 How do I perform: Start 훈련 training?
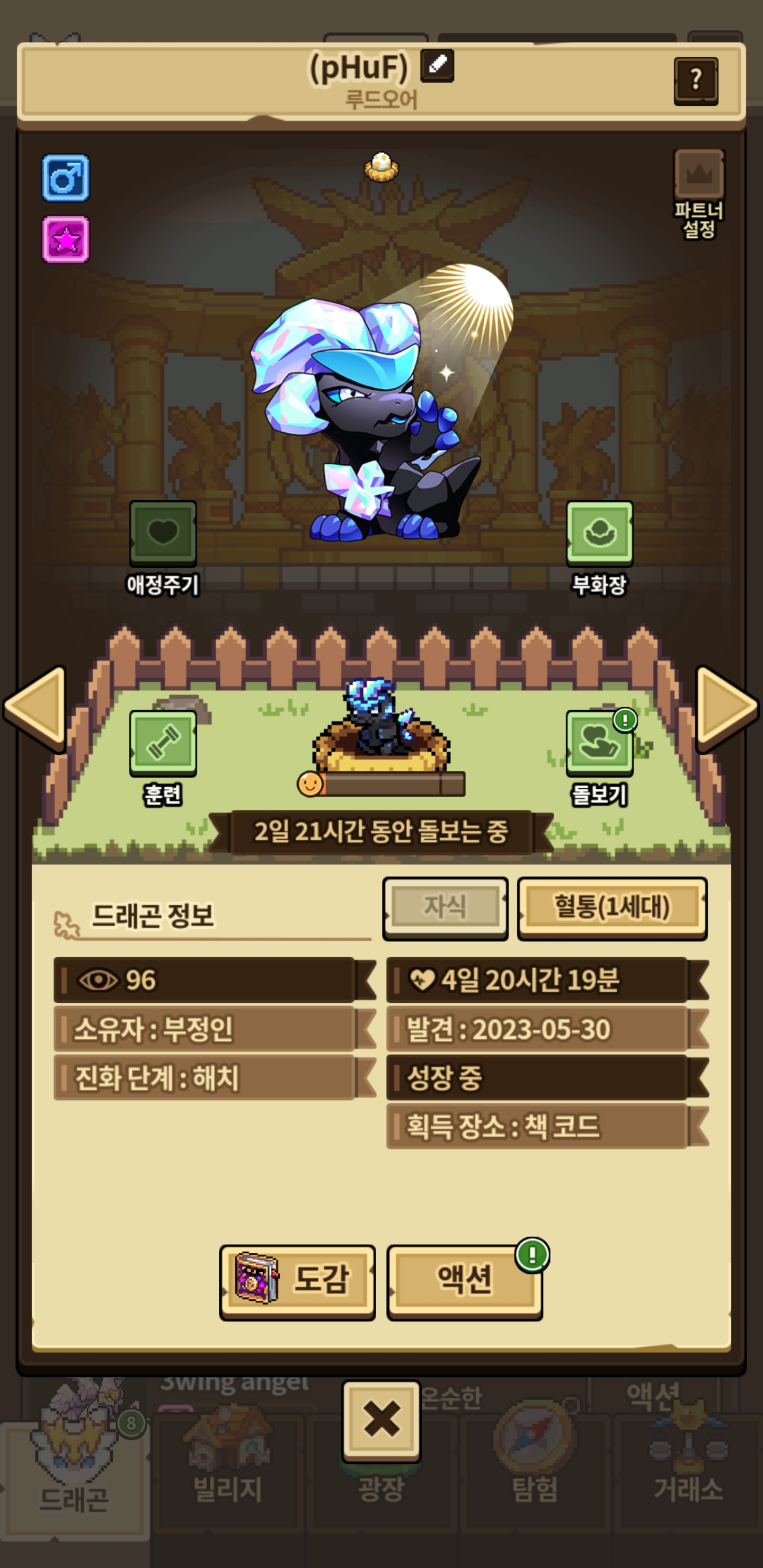[x=163, y=743]
